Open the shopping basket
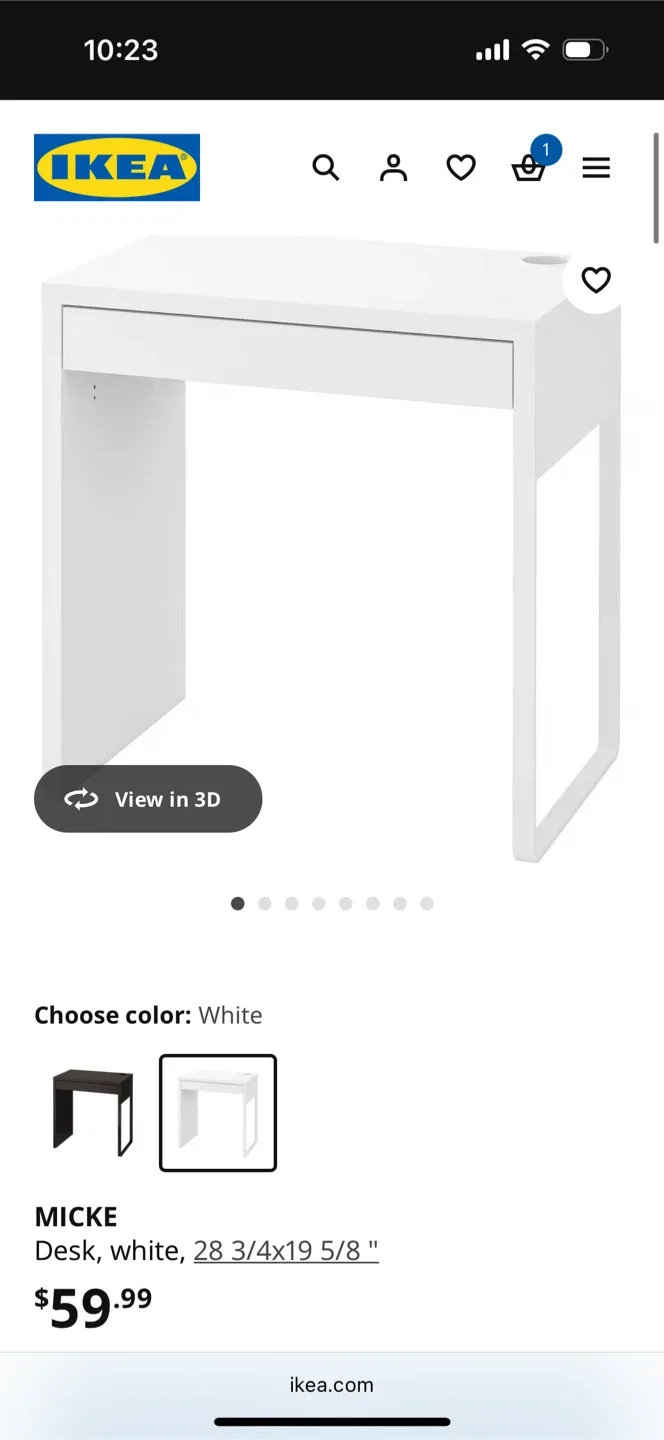The height and width of the screenshot is (1440, 664). [528, 168]
